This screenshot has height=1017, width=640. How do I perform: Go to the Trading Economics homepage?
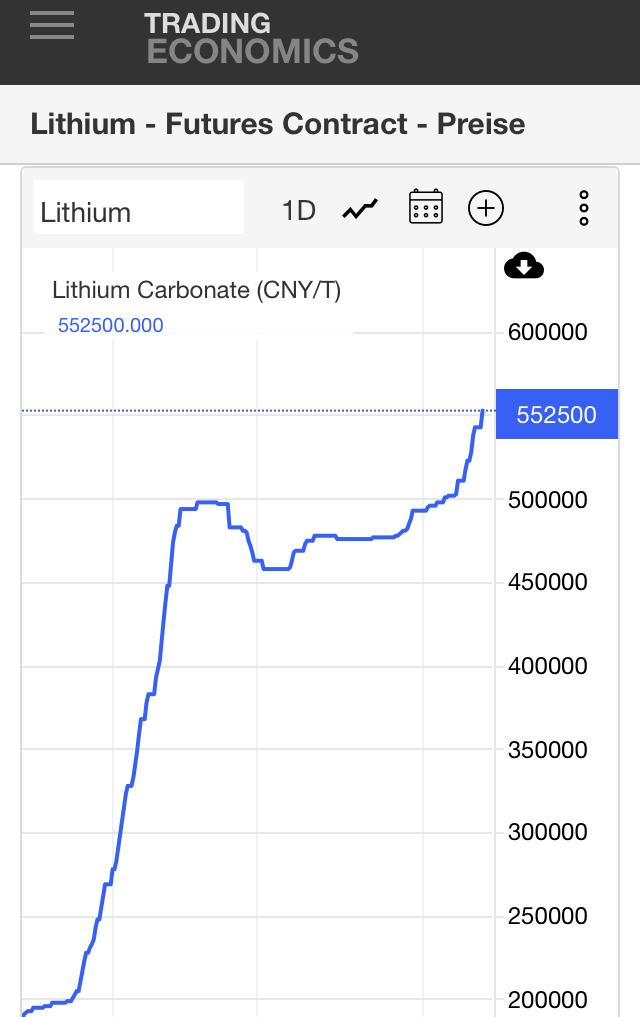click(251, 38)
